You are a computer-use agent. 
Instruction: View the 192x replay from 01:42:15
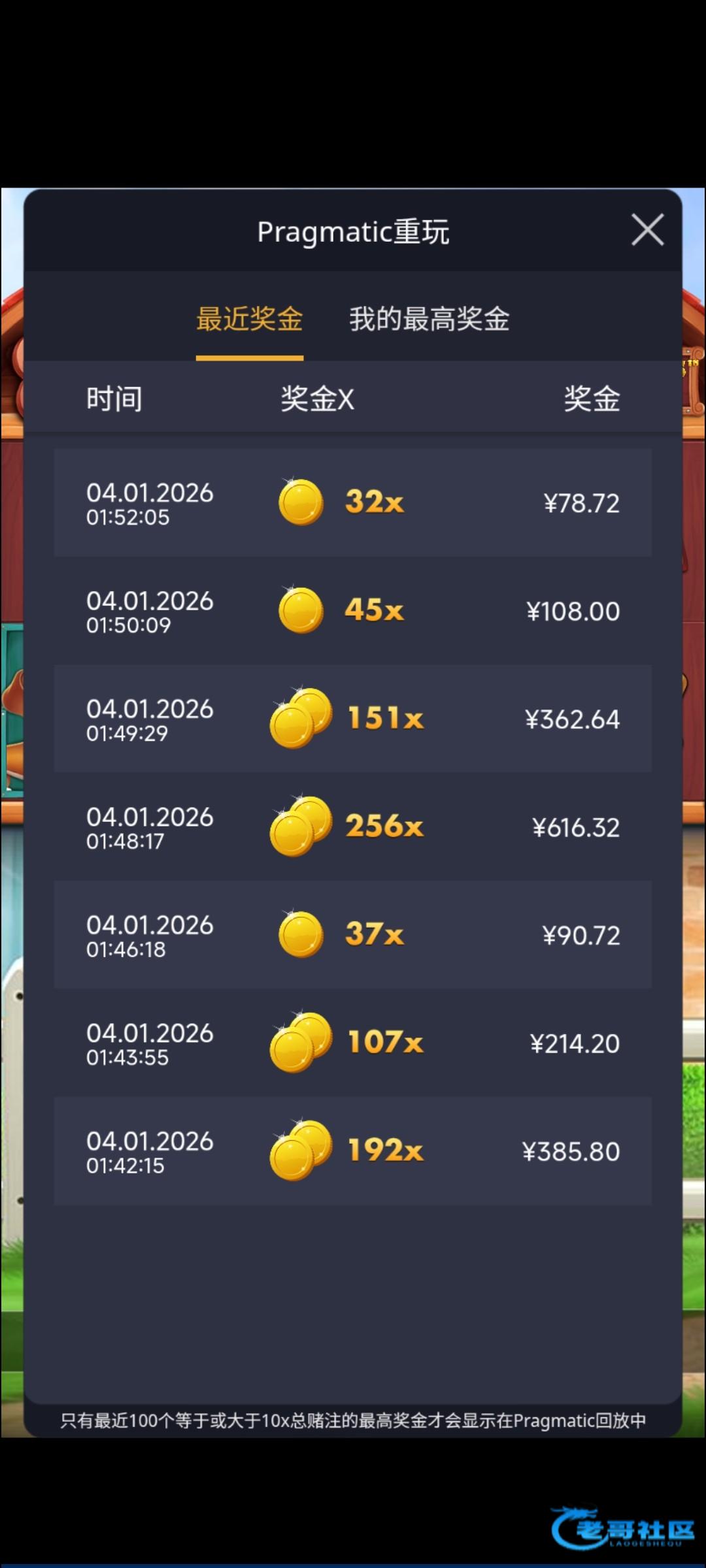click(353, 1151)
